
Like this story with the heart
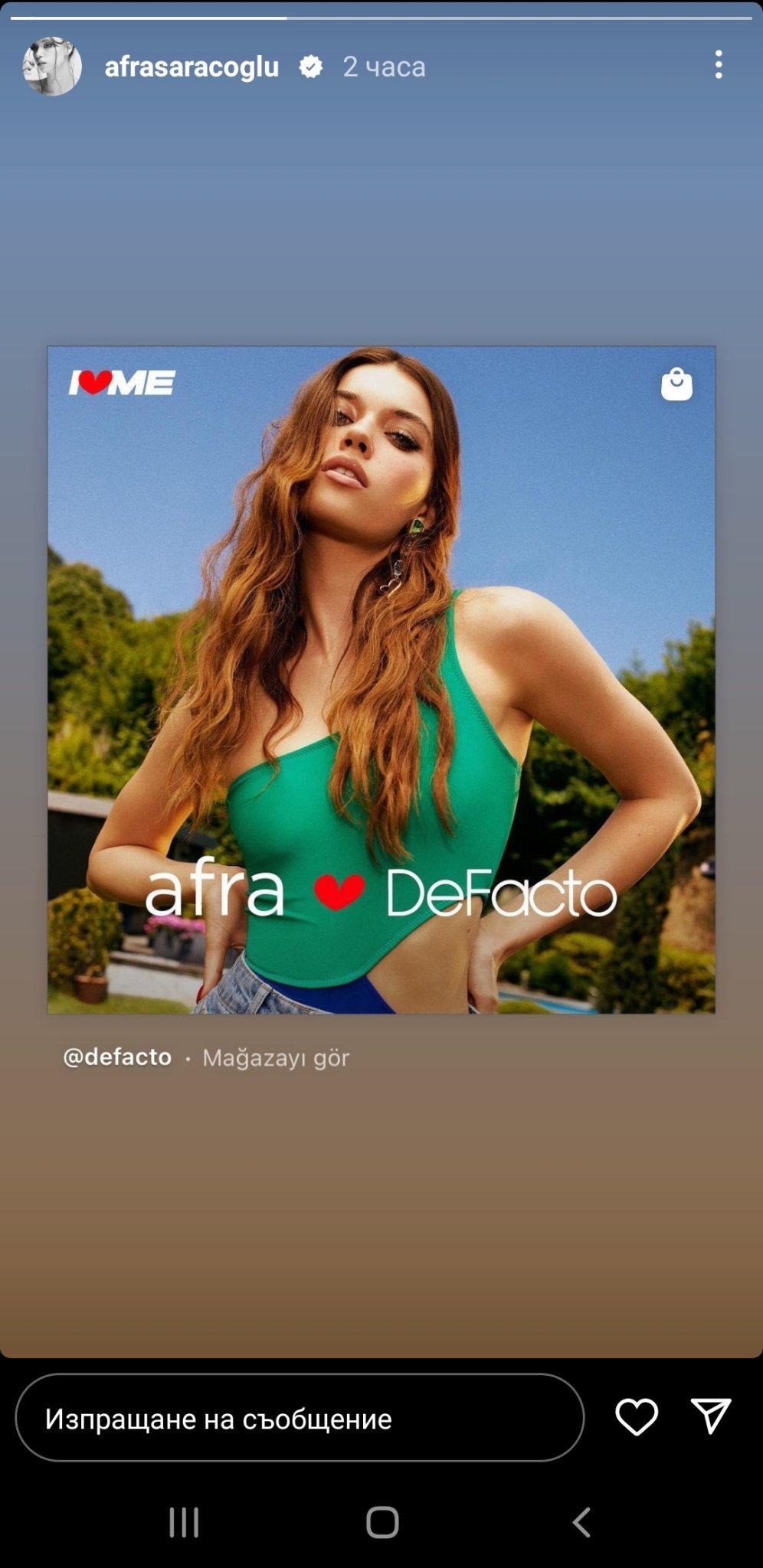pyautogui.click(x=637, y=1417)
